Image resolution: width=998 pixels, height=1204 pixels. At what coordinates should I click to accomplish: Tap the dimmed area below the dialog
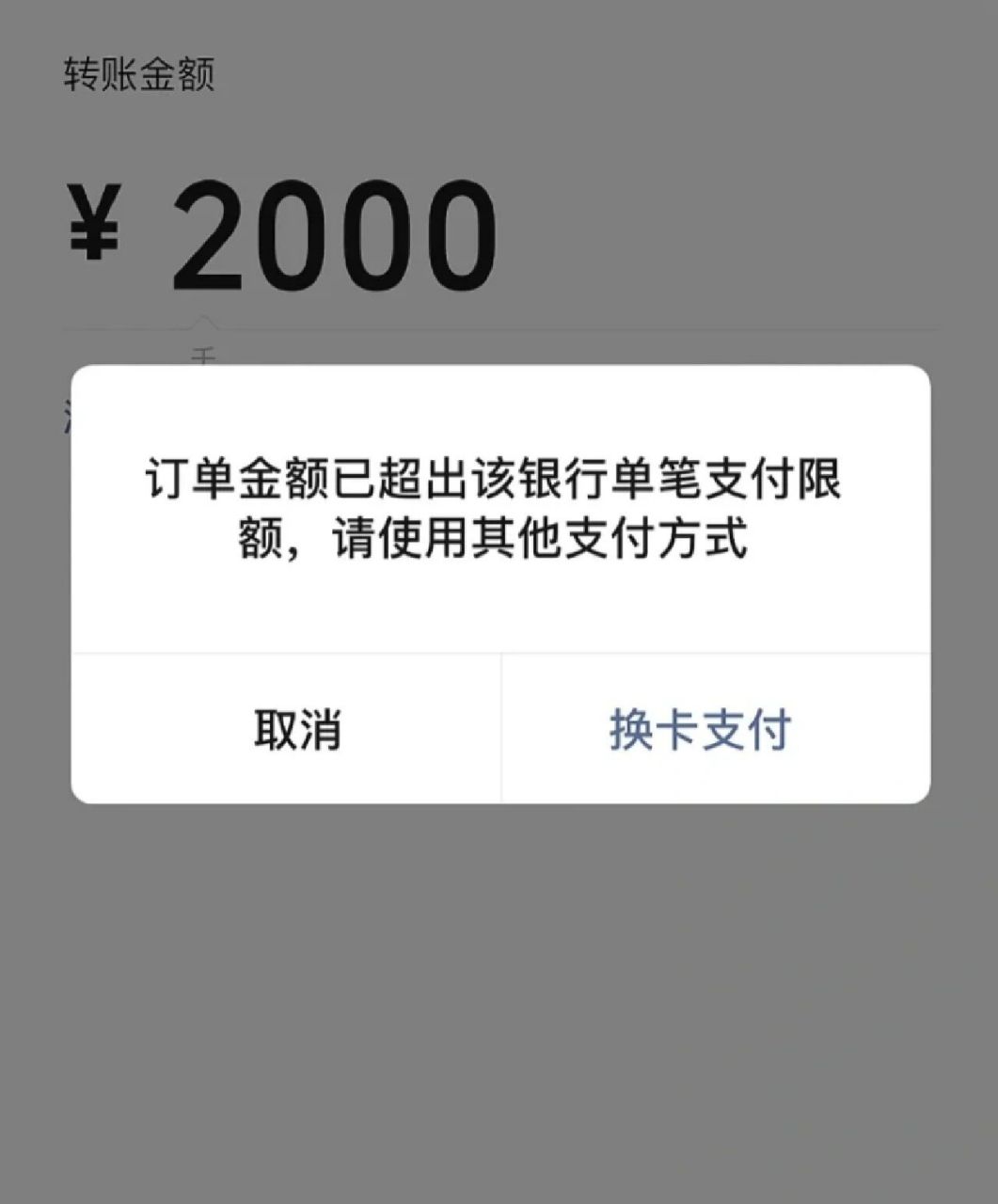pyautogui.click(x=499, y=988)
